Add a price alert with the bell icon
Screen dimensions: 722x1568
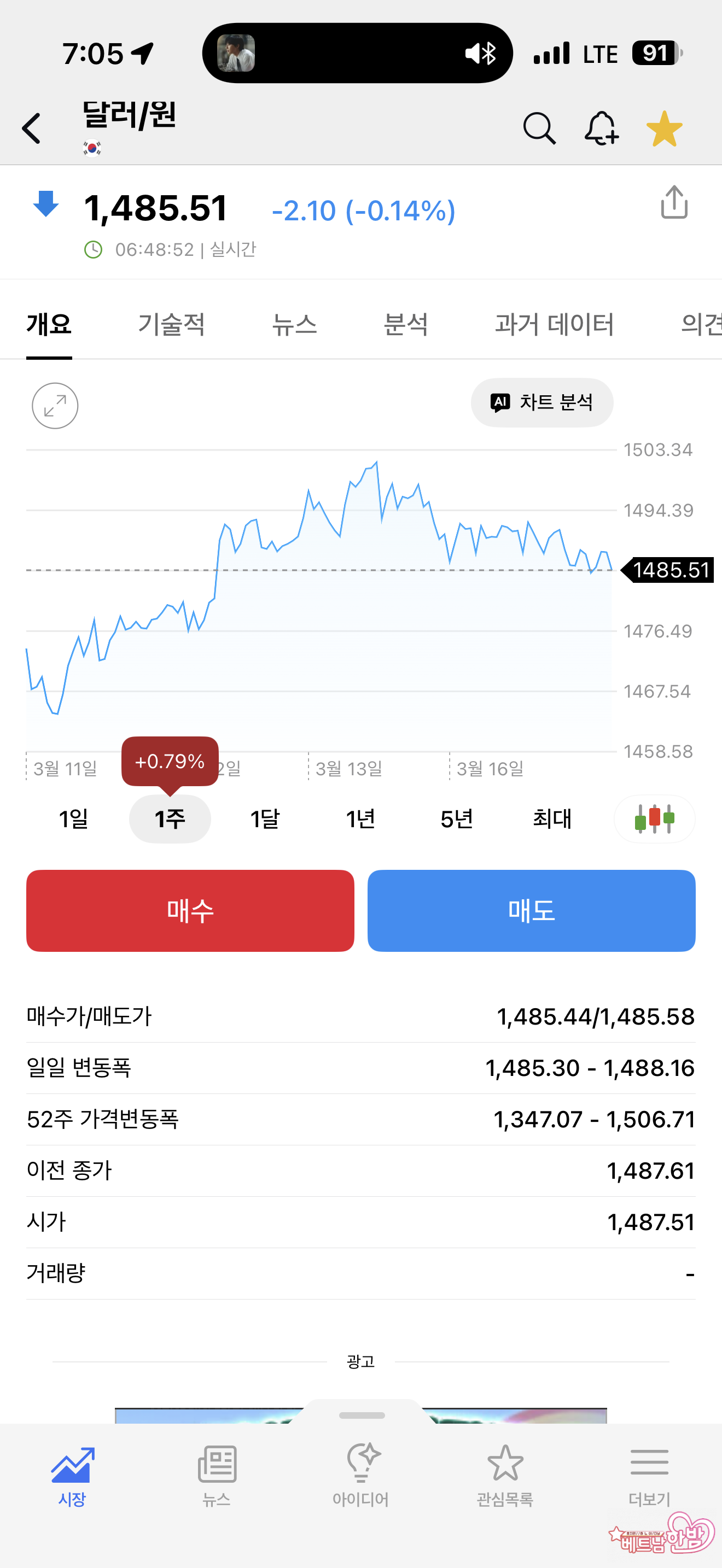[602, 128]
